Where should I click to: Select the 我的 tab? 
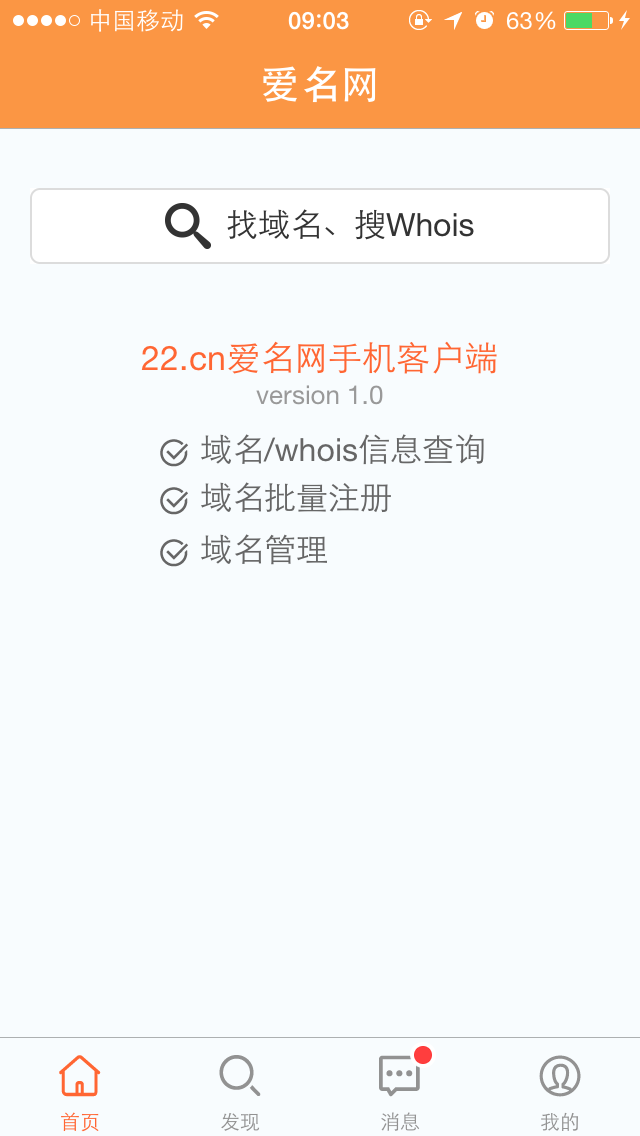pyautogui.click(x=560, y=1088)
